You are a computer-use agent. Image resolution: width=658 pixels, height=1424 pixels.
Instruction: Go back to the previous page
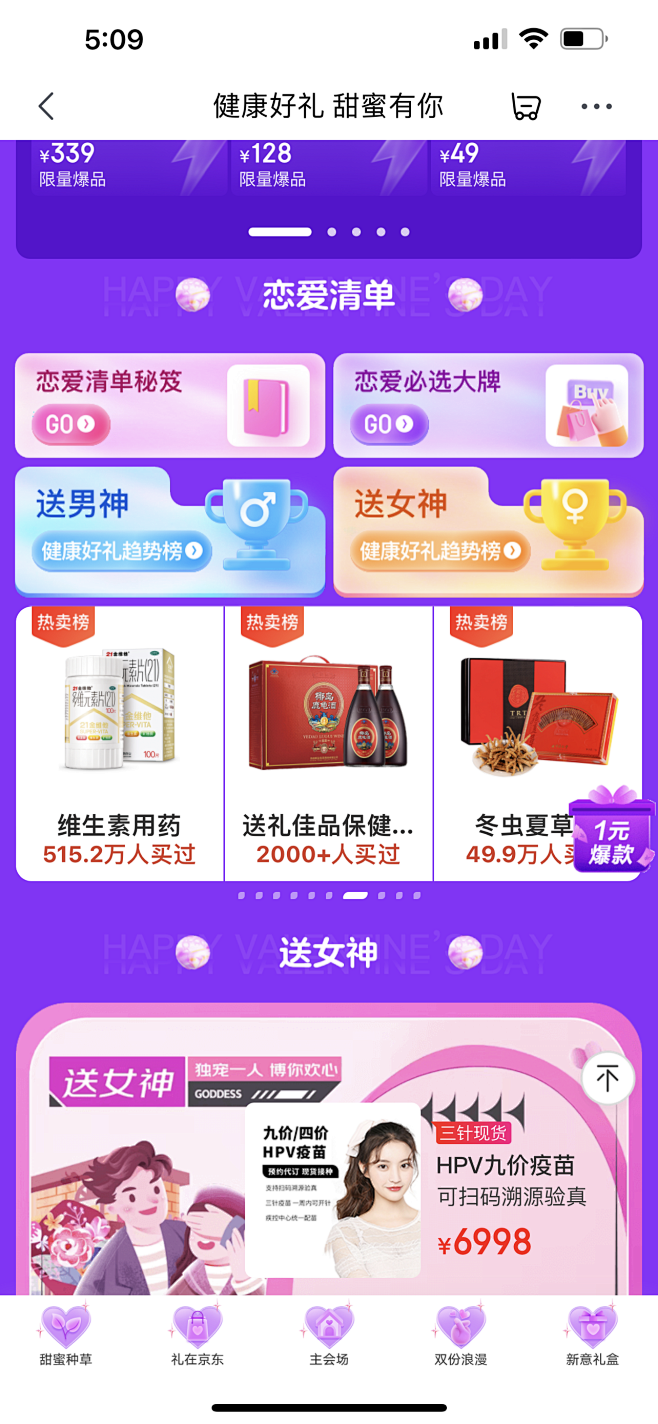coord(46,106)
